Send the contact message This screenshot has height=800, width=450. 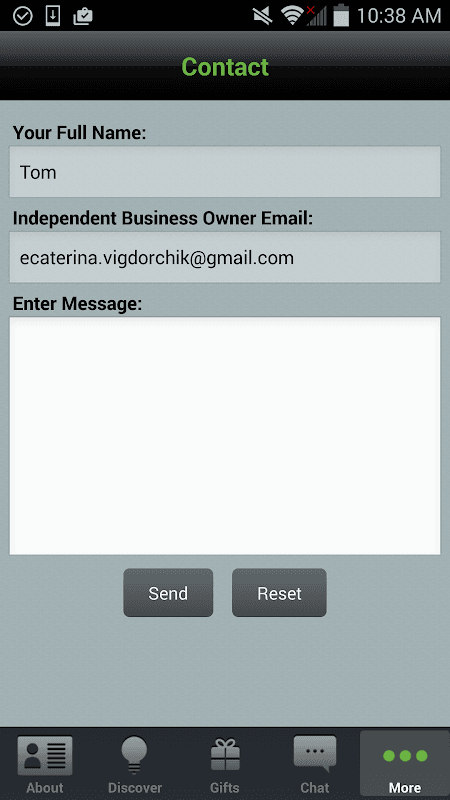[x=168, y=593]
